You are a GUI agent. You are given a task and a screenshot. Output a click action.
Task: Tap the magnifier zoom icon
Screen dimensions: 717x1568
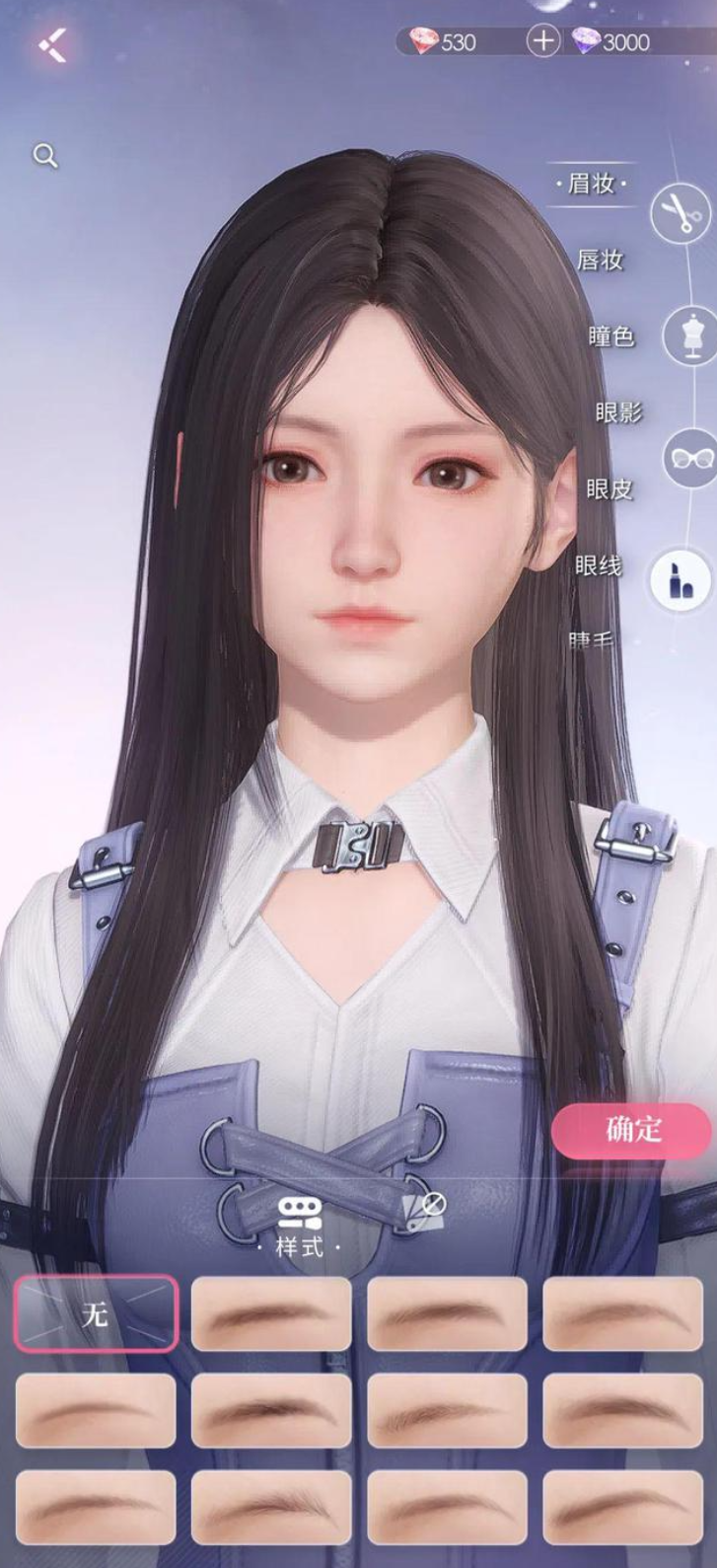45,156
